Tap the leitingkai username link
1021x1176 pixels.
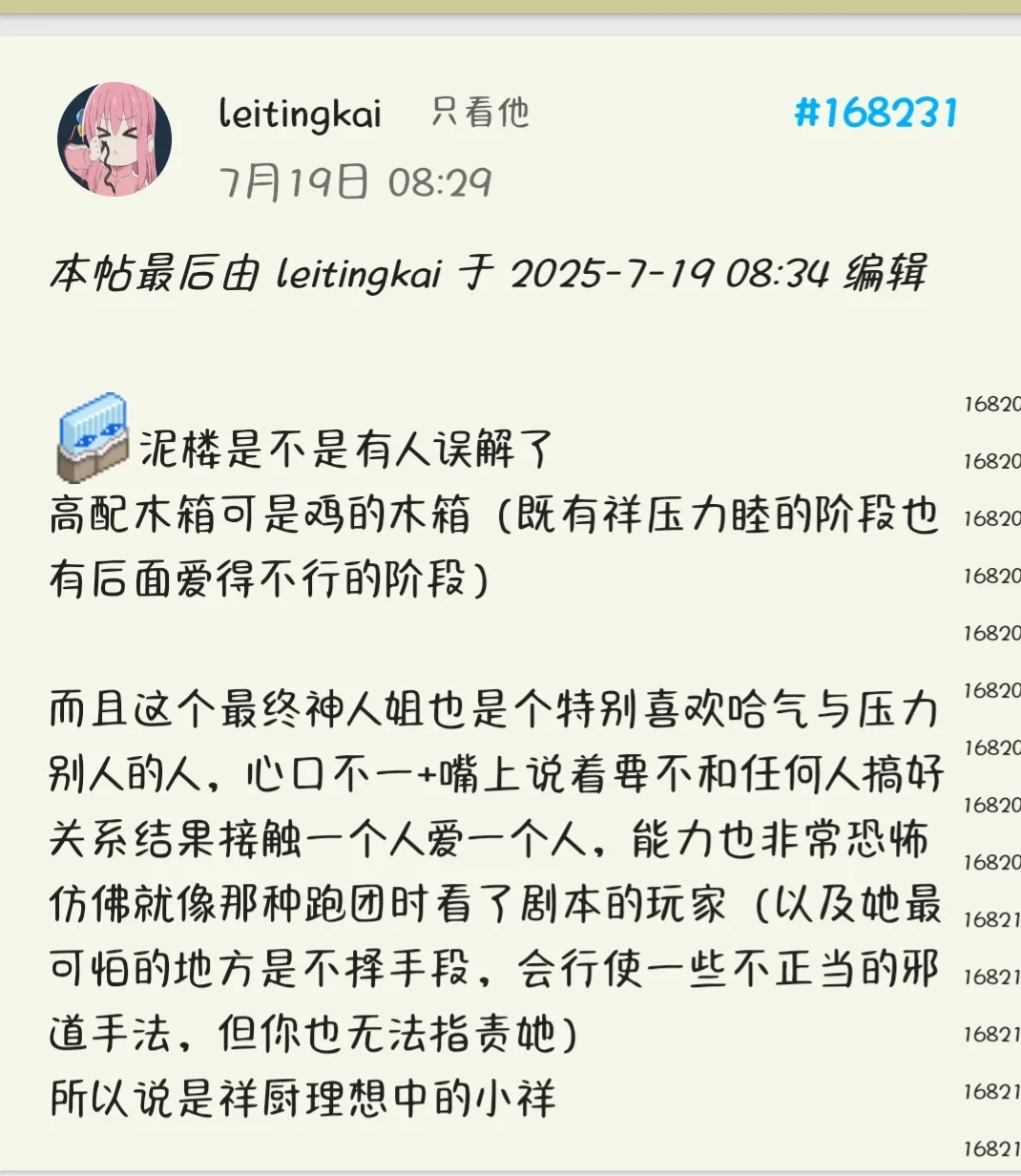(300, 114)
